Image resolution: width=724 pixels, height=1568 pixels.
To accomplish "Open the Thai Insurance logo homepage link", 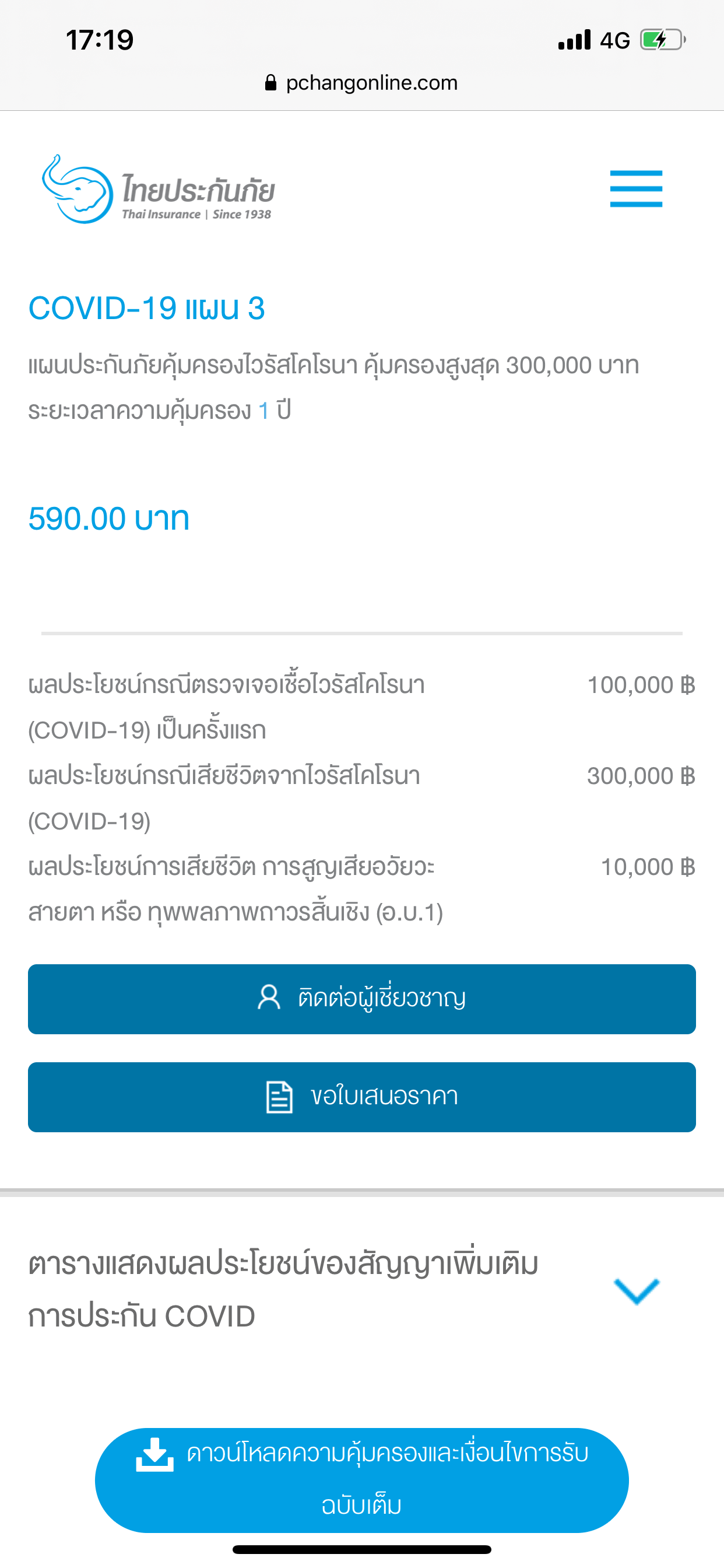I will 158,190.
